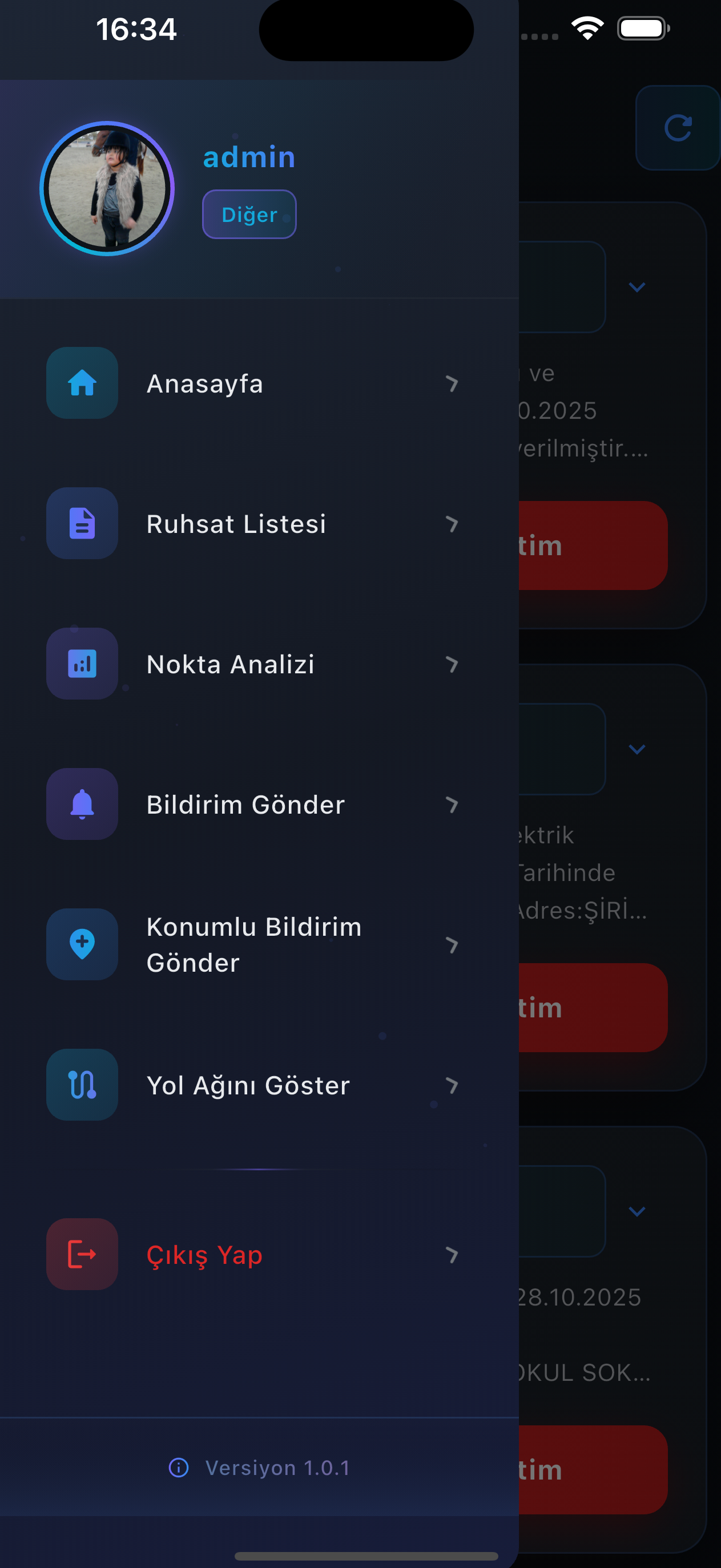Choose Yol Ağını Göster

click(252, 1085)
